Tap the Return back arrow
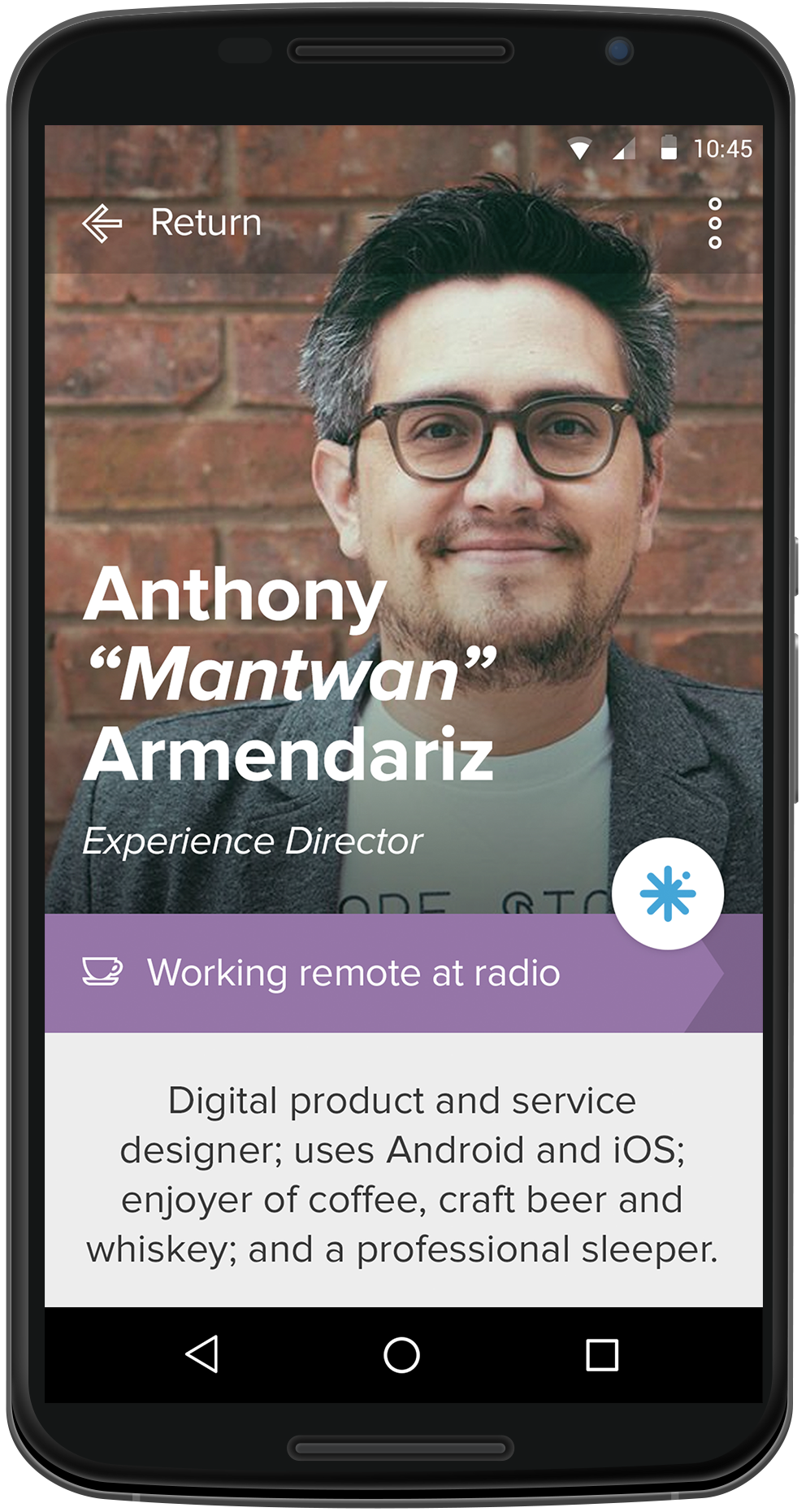The height and width of the screenshot is (1512, 806). click(x=102, y=223)
